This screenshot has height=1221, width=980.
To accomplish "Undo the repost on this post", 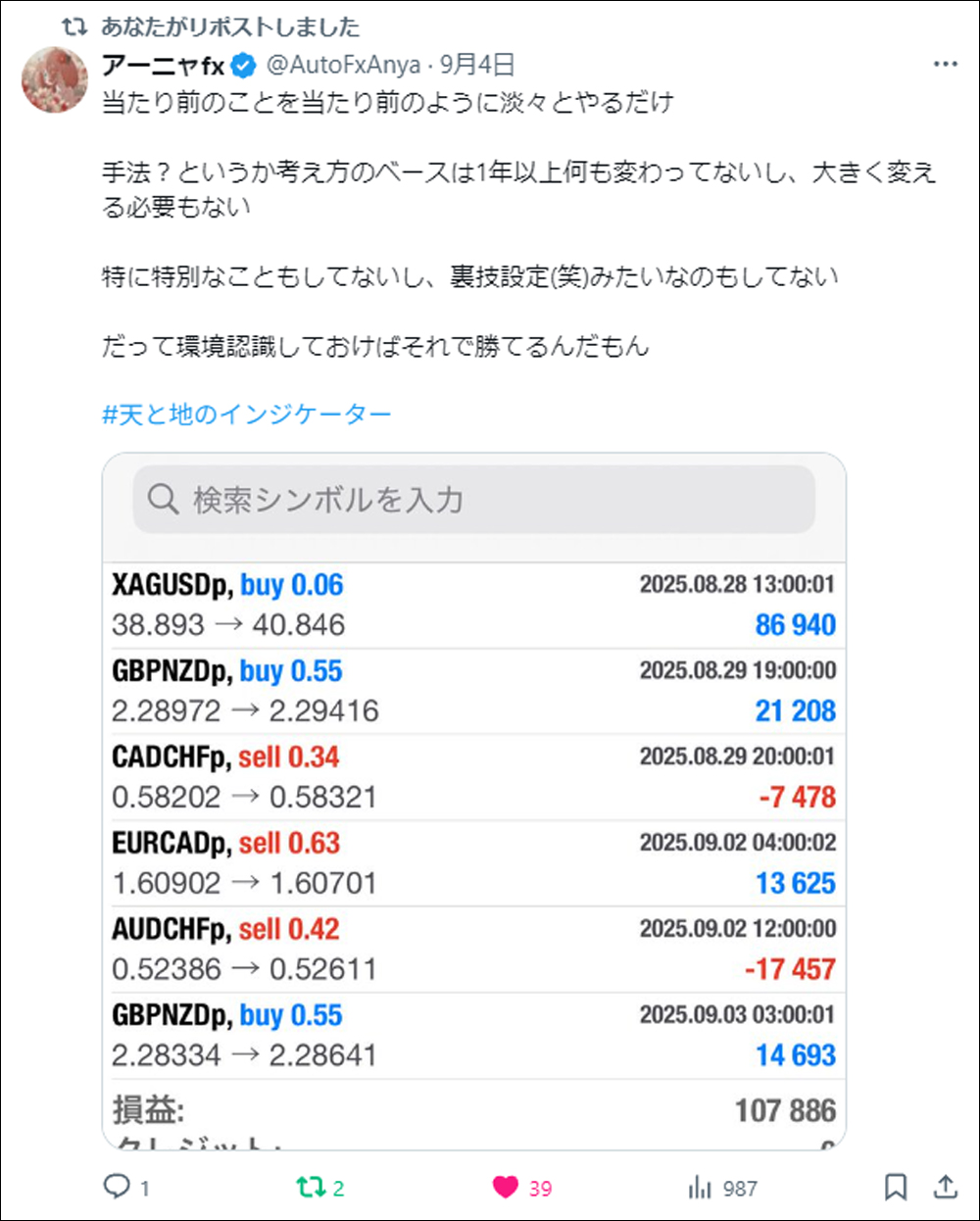I will [x=311, y=1188].
